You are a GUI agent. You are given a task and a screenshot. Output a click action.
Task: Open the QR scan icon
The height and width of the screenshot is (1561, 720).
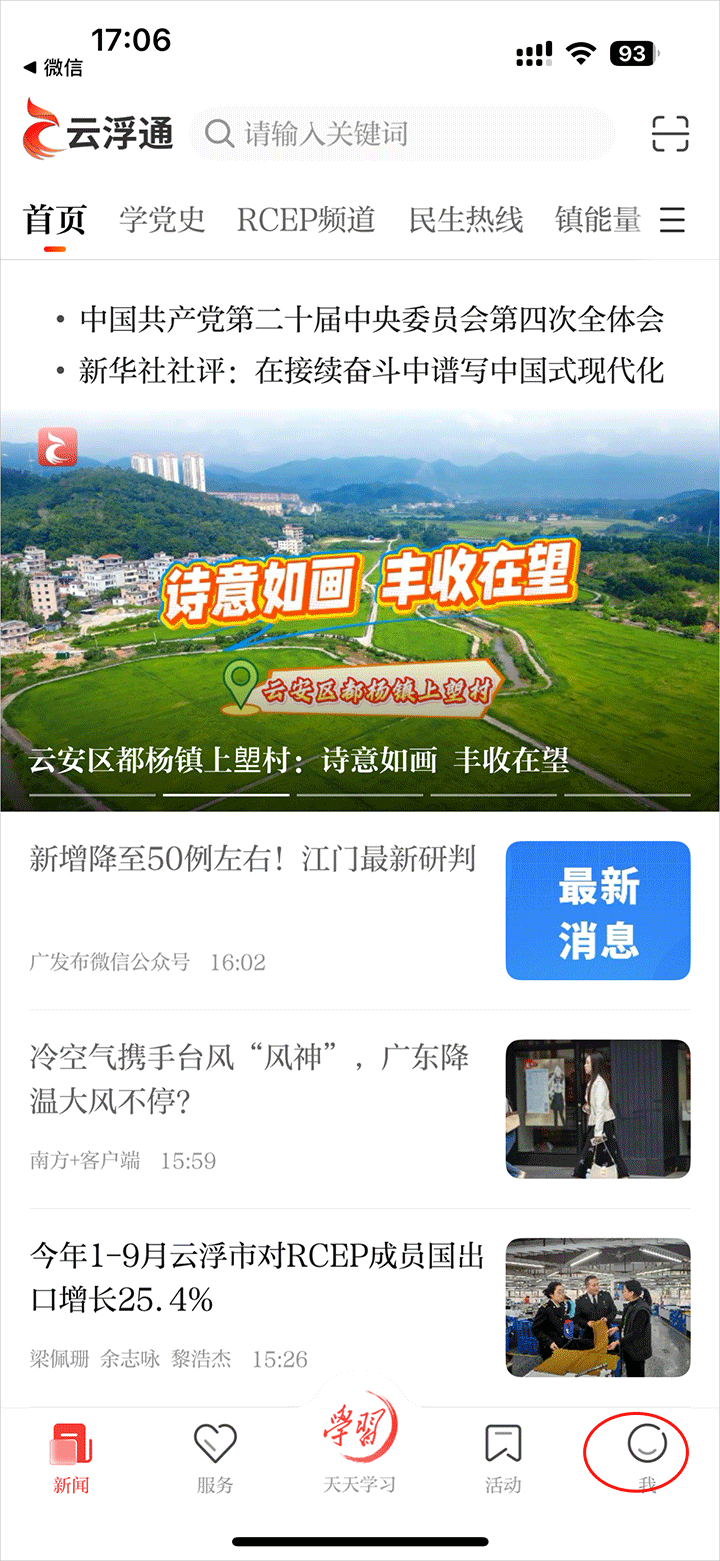coord(670,134)
